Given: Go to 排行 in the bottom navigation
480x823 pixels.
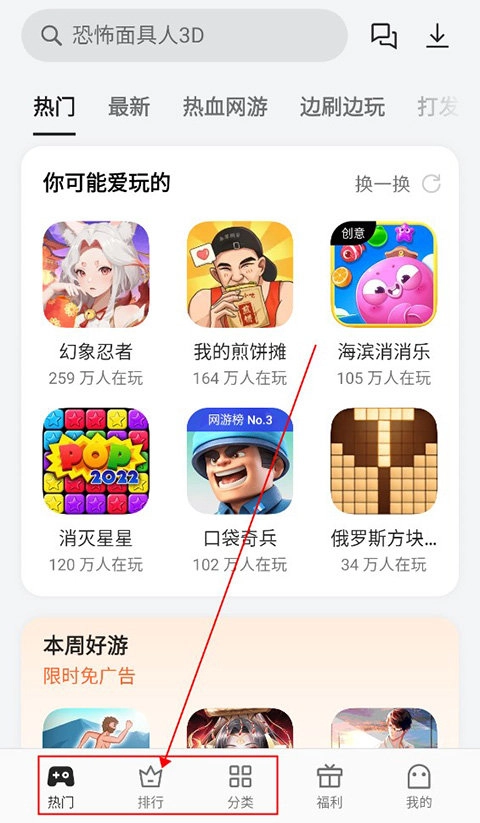Looking at the screenshot, I should [x=151, y=786].
